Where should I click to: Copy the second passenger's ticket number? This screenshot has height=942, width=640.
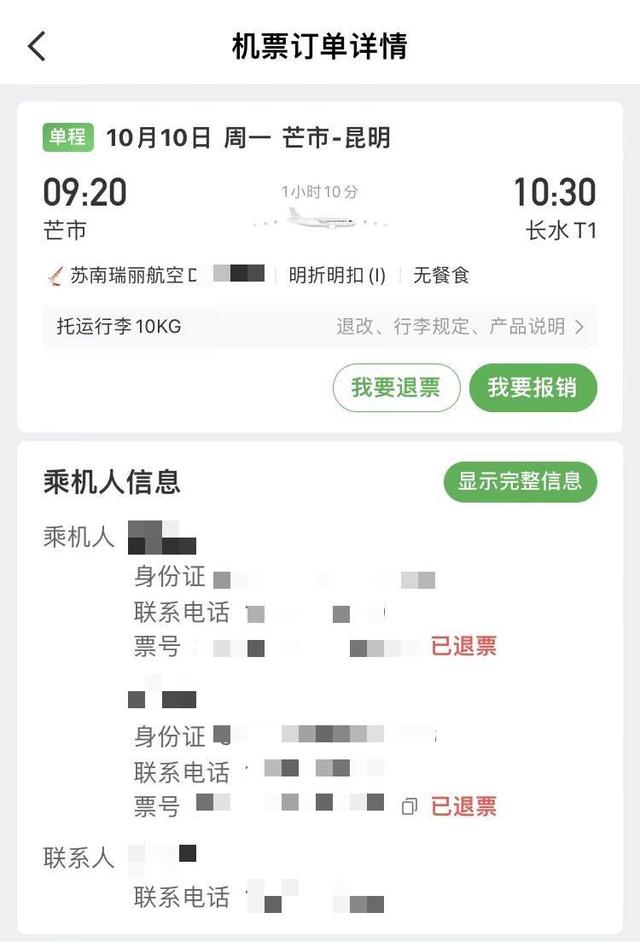(x=408, y=806)
